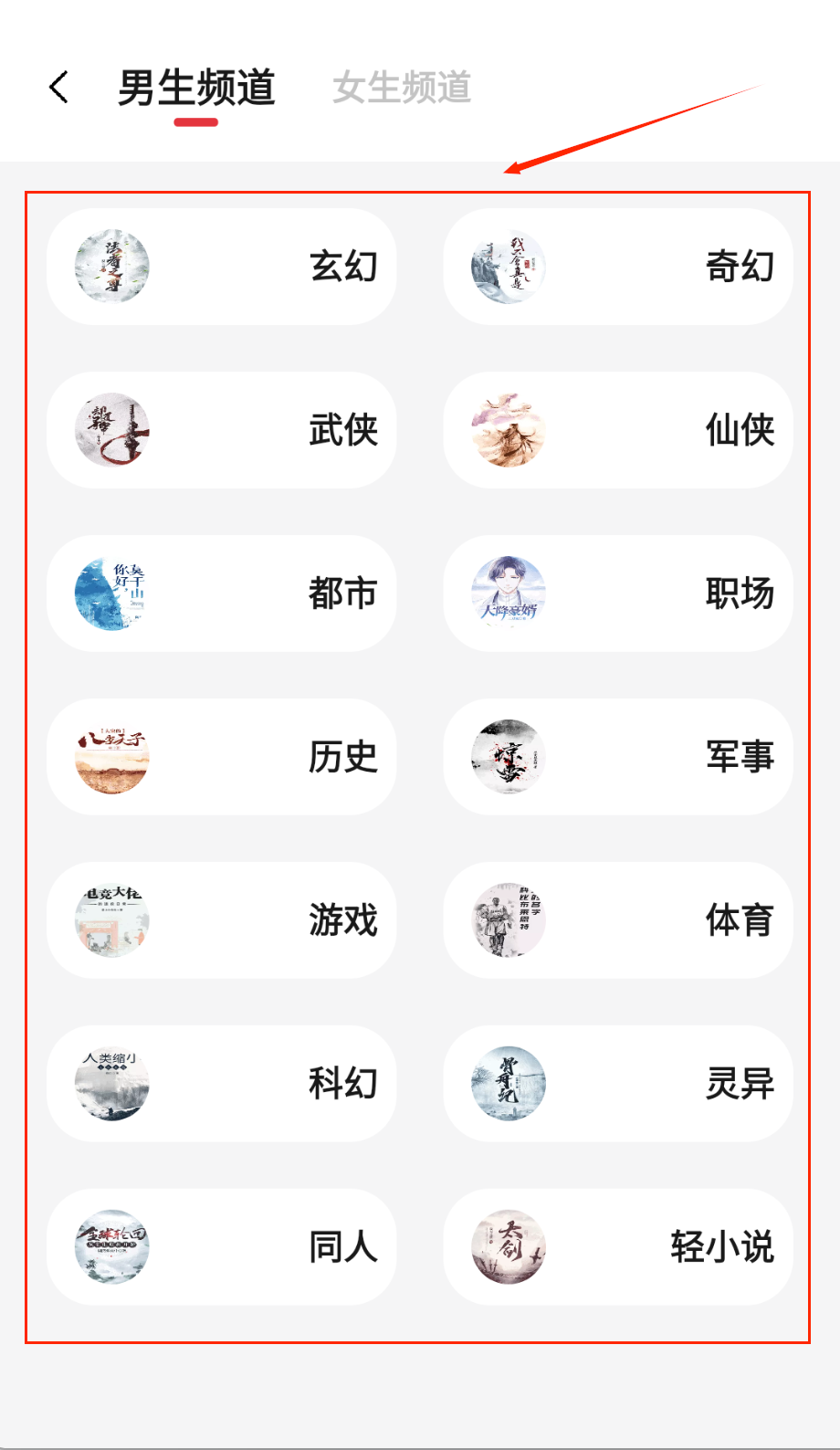Select the 男生频道 tab
This screenshot has width=840, height=1450.
196,88
